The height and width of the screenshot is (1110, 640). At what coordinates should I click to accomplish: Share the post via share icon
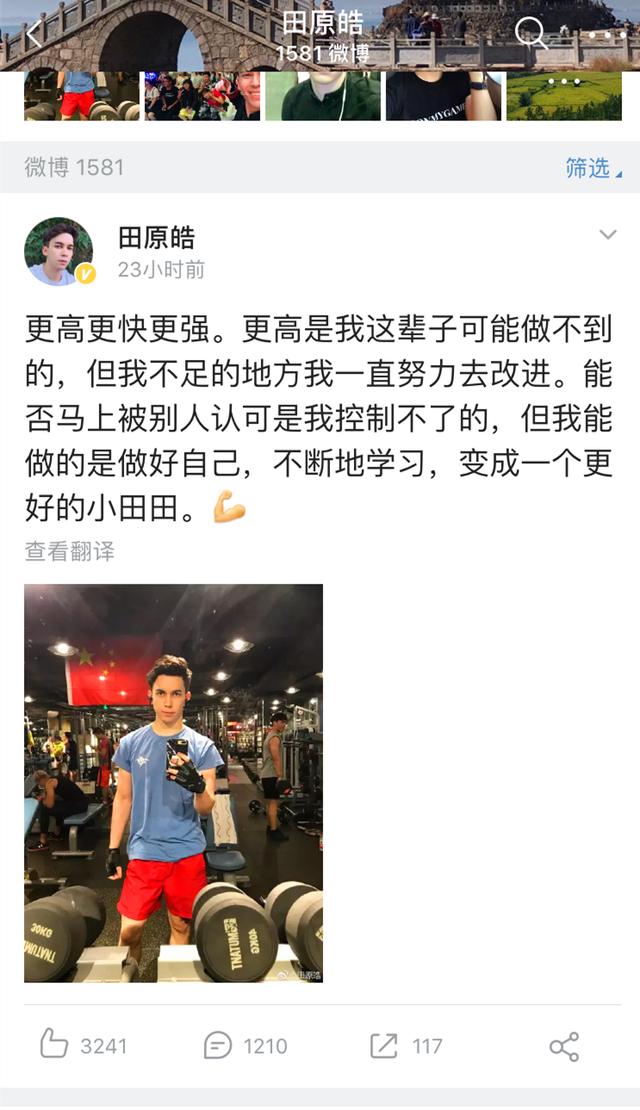coord(564,1047)
